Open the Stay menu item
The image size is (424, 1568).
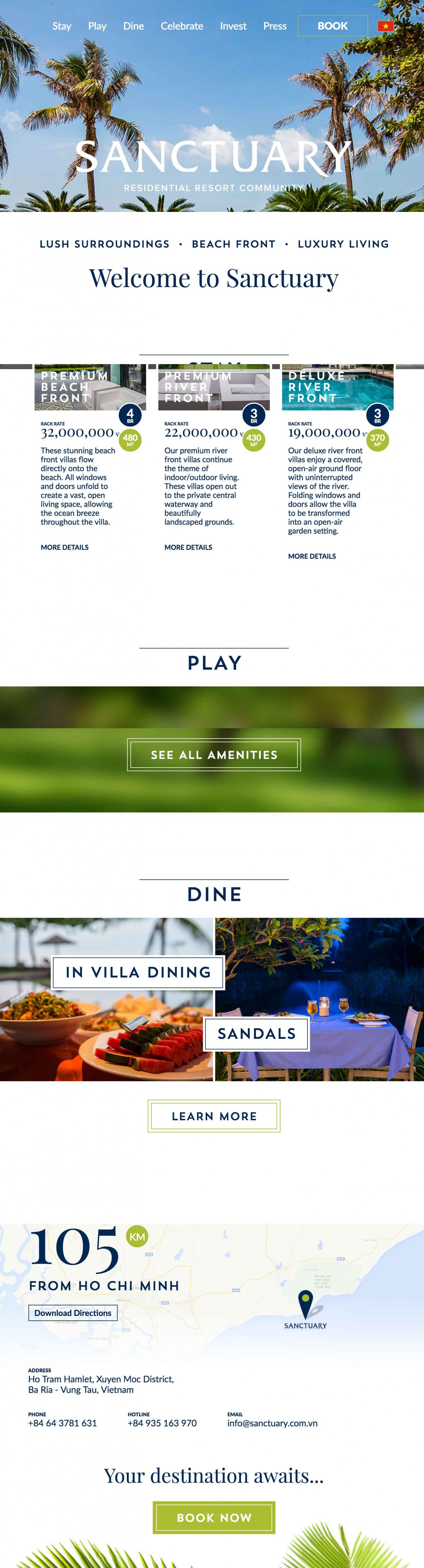coord(61,26)
